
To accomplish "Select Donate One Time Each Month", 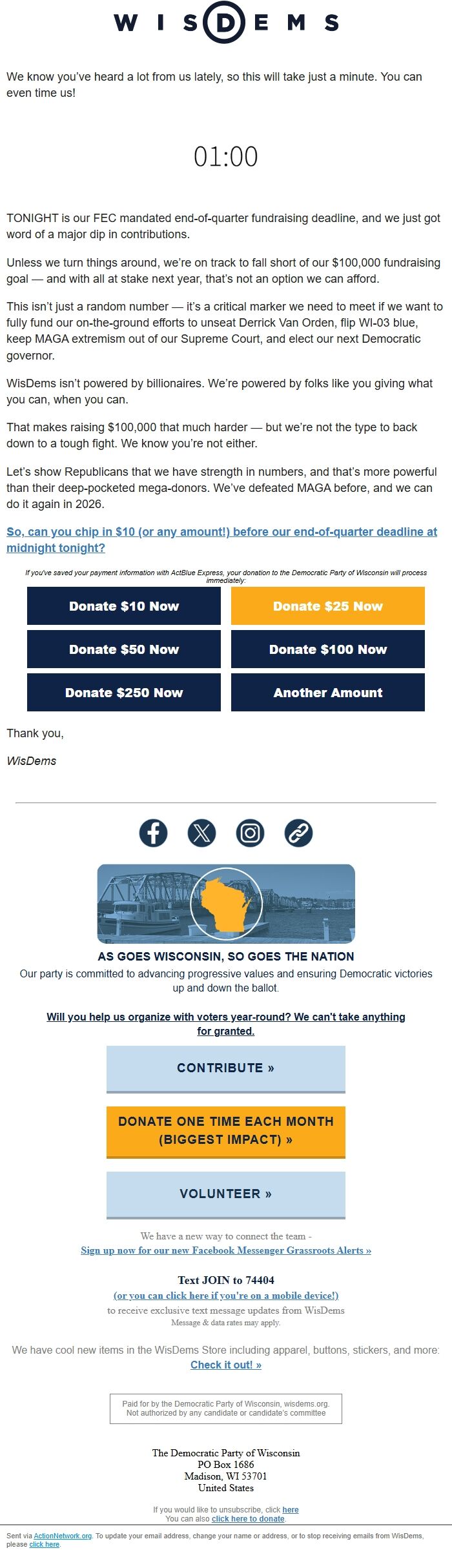I will click(226, 1131).
